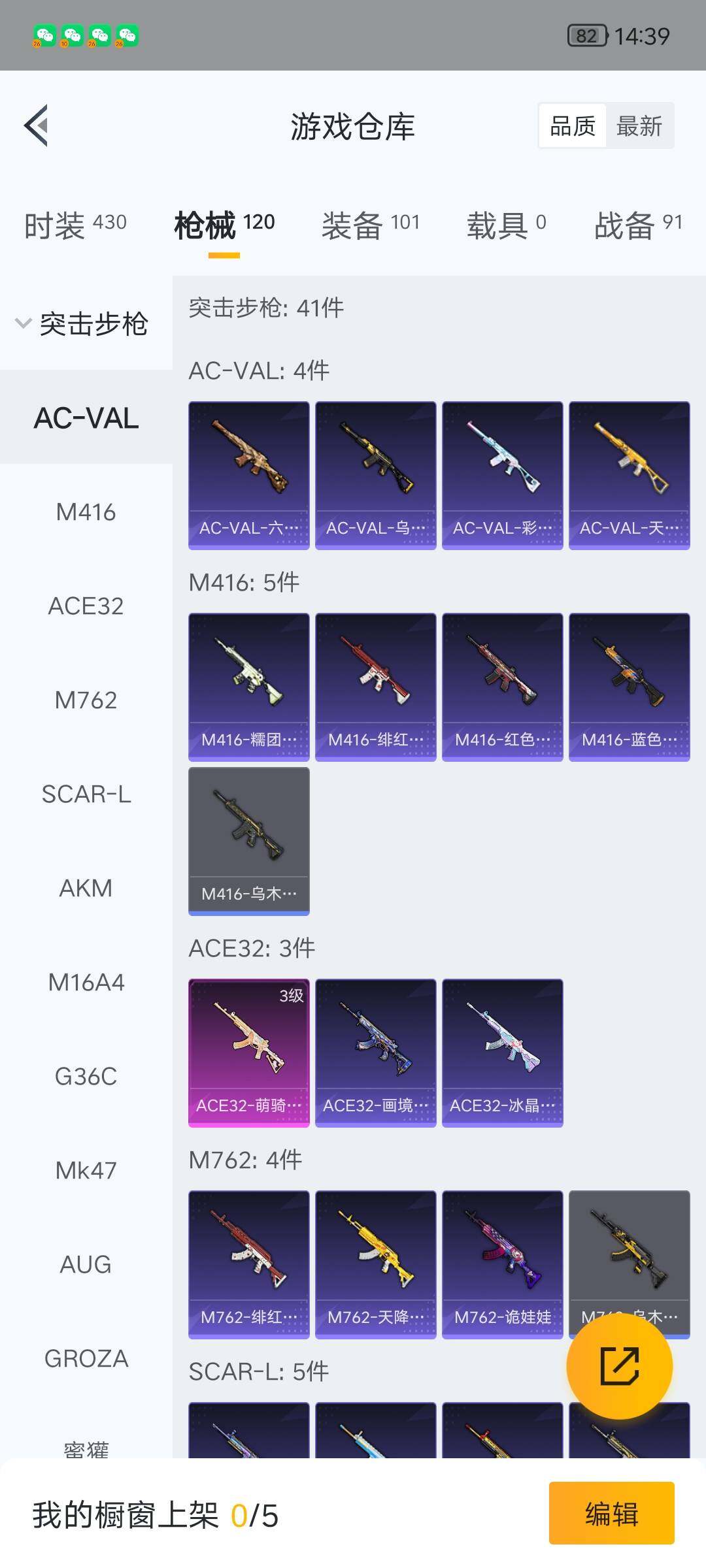Open the 战备 tab
Viewport: 706px width, 1568px height.
[638, 225]
